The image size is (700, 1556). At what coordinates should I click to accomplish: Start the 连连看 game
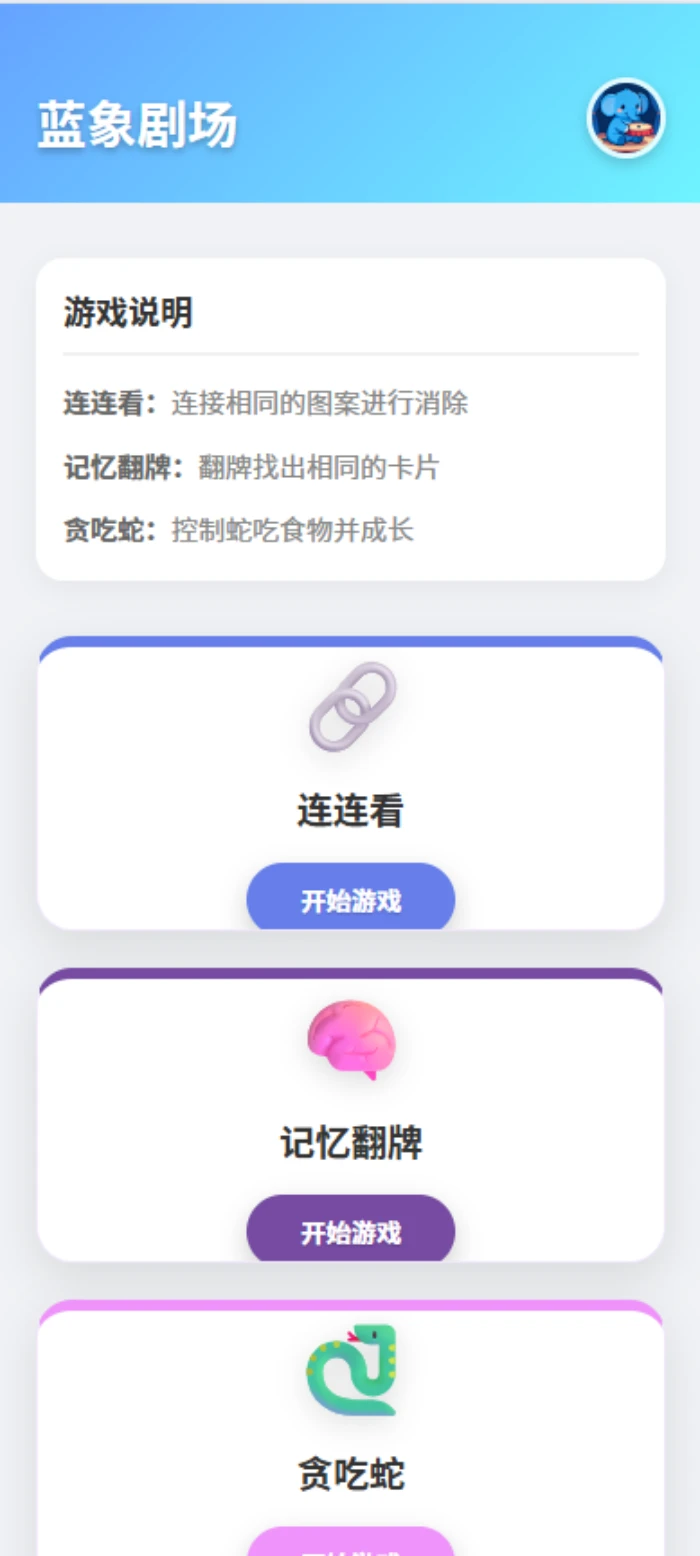(x=350, y=899)
